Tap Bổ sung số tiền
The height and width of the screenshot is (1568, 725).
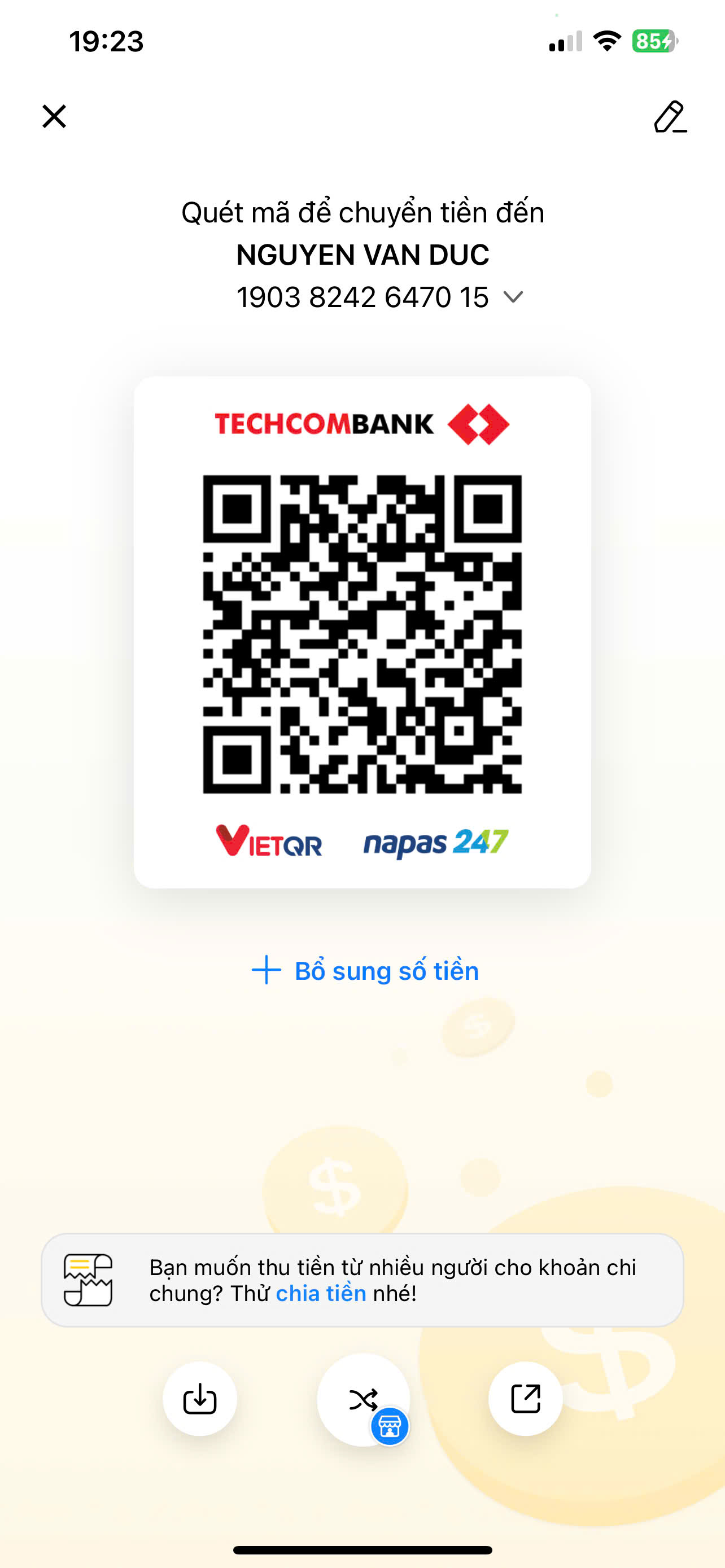pyautogui.click(x=365, y=971)
